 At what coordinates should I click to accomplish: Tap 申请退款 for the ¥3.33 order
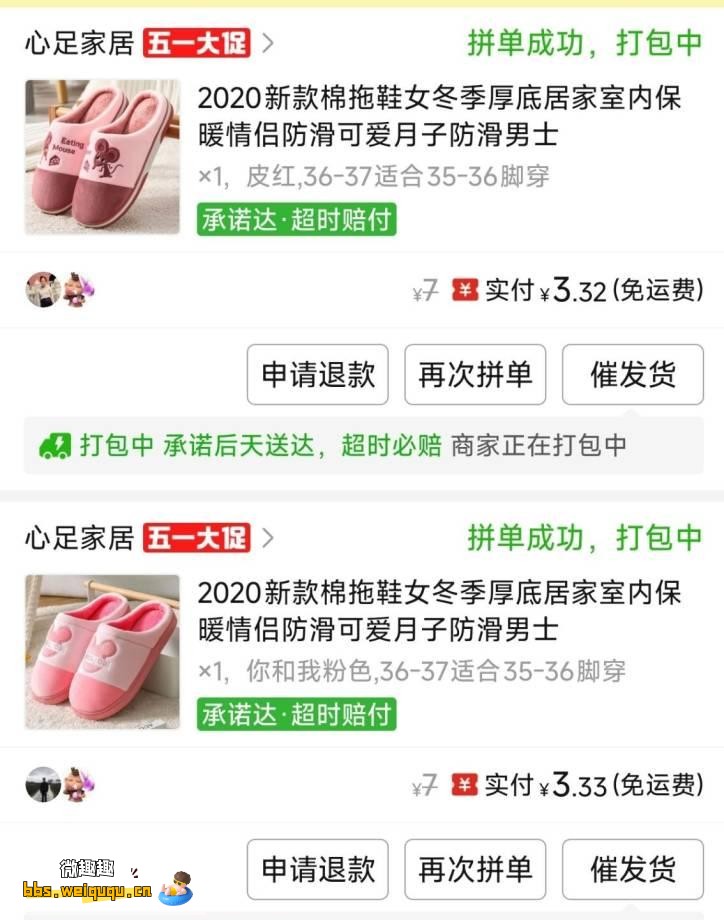(x=318, y=869)
